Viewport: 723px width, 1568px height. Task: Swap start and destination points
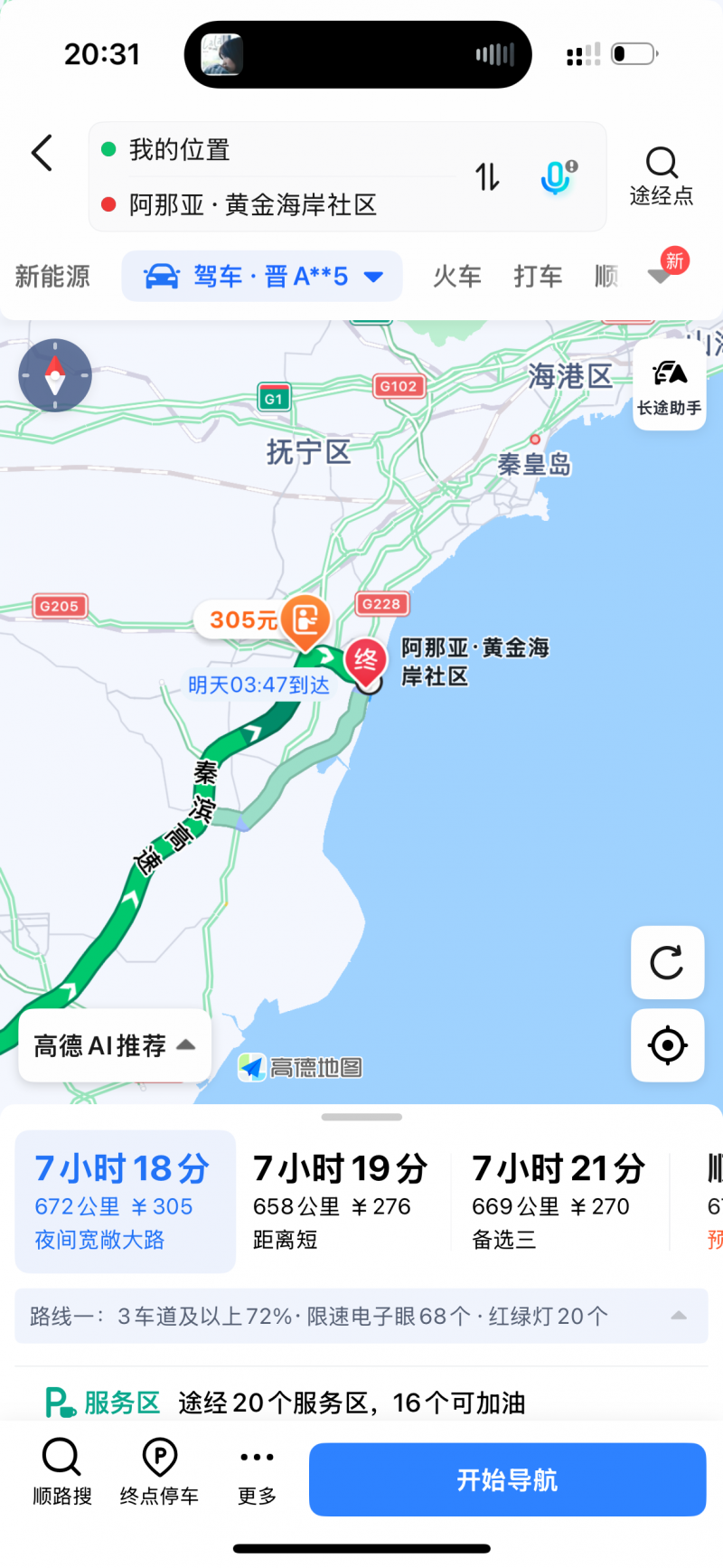(488, 176)
